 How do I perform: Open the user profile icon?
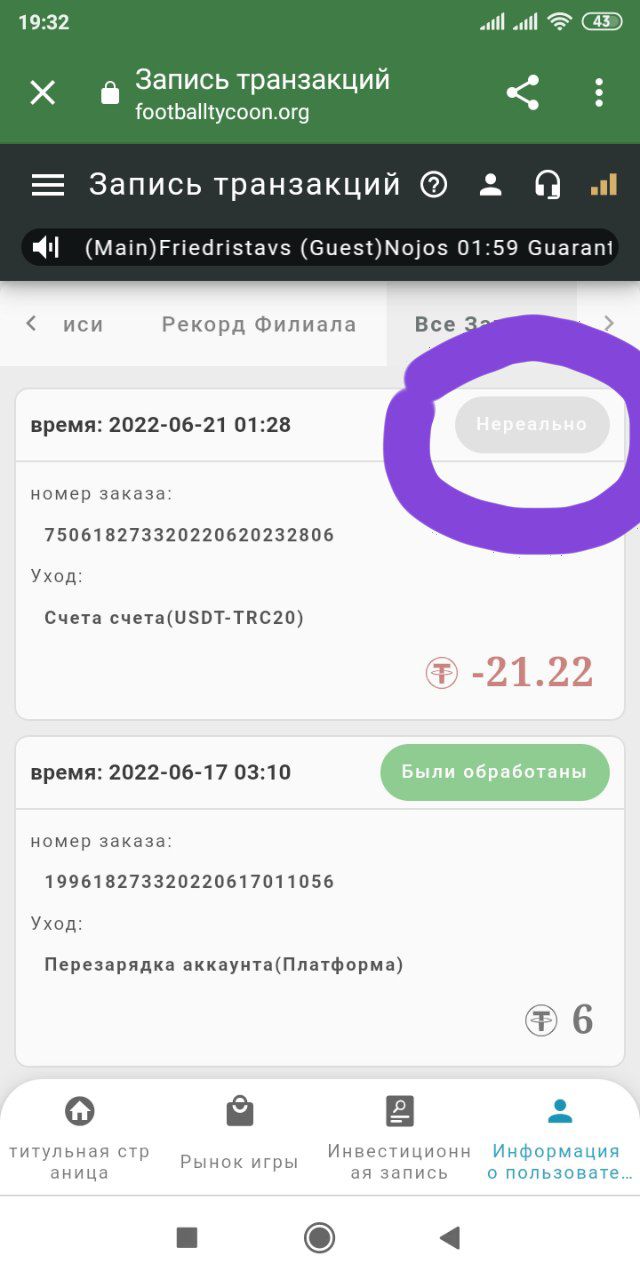(490, 185)
